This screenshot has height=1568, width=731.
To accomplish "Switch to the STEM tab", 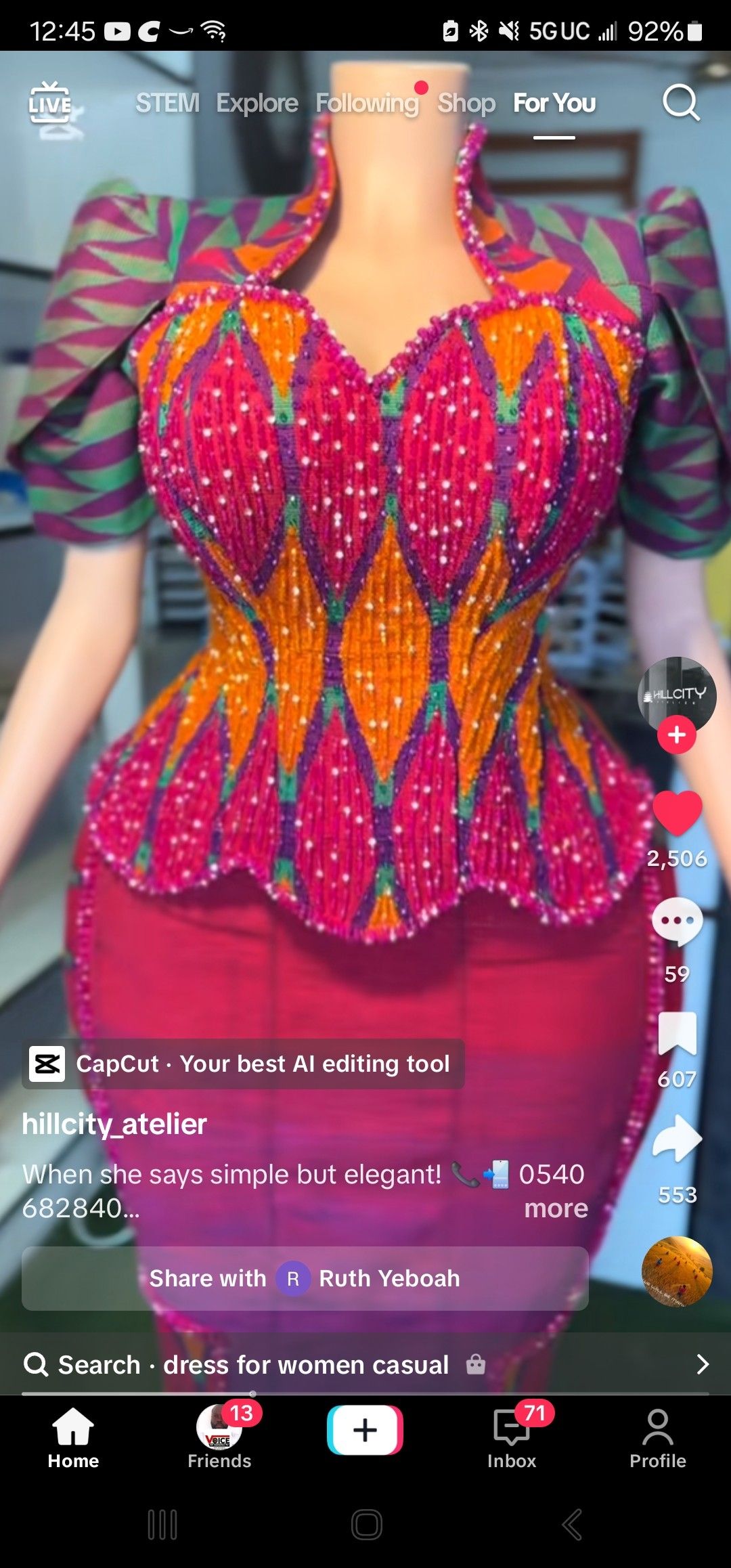I will click(167, 103).
